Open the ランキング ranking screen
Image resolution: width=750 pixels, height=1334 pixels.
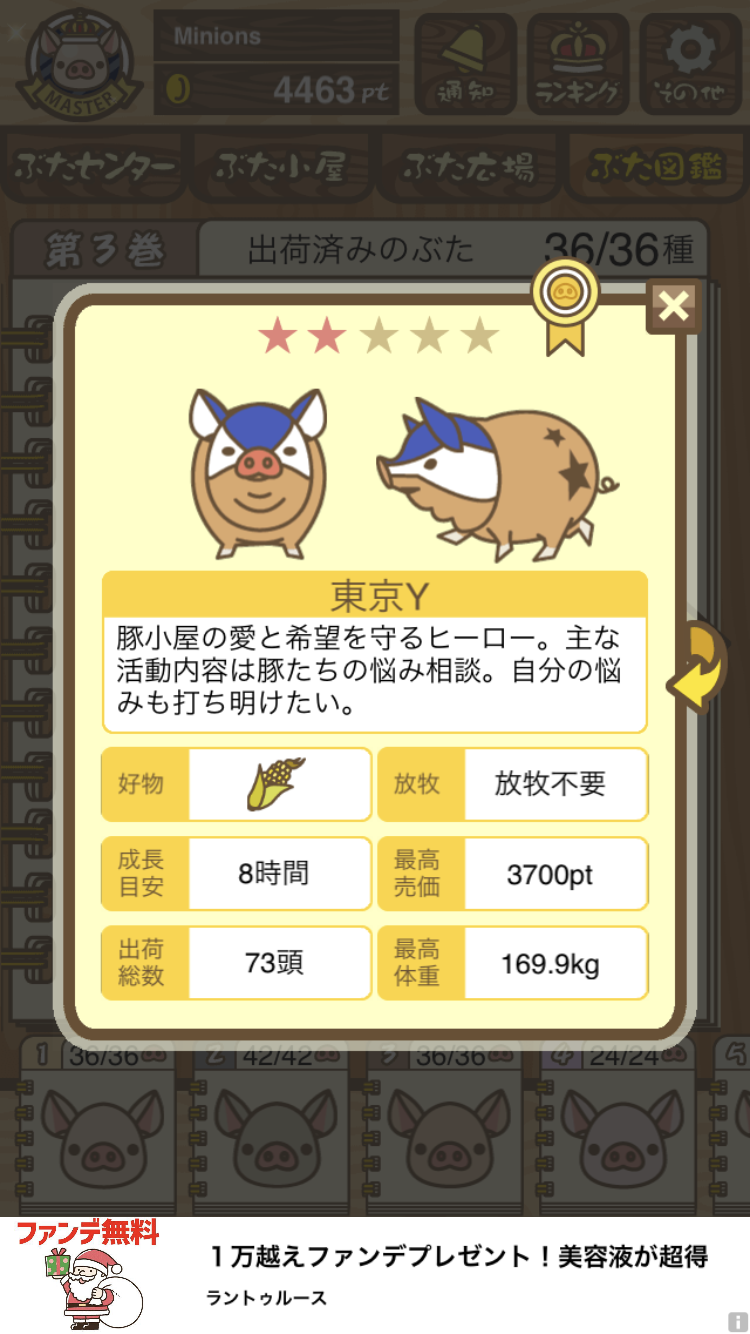click(578, 63)
